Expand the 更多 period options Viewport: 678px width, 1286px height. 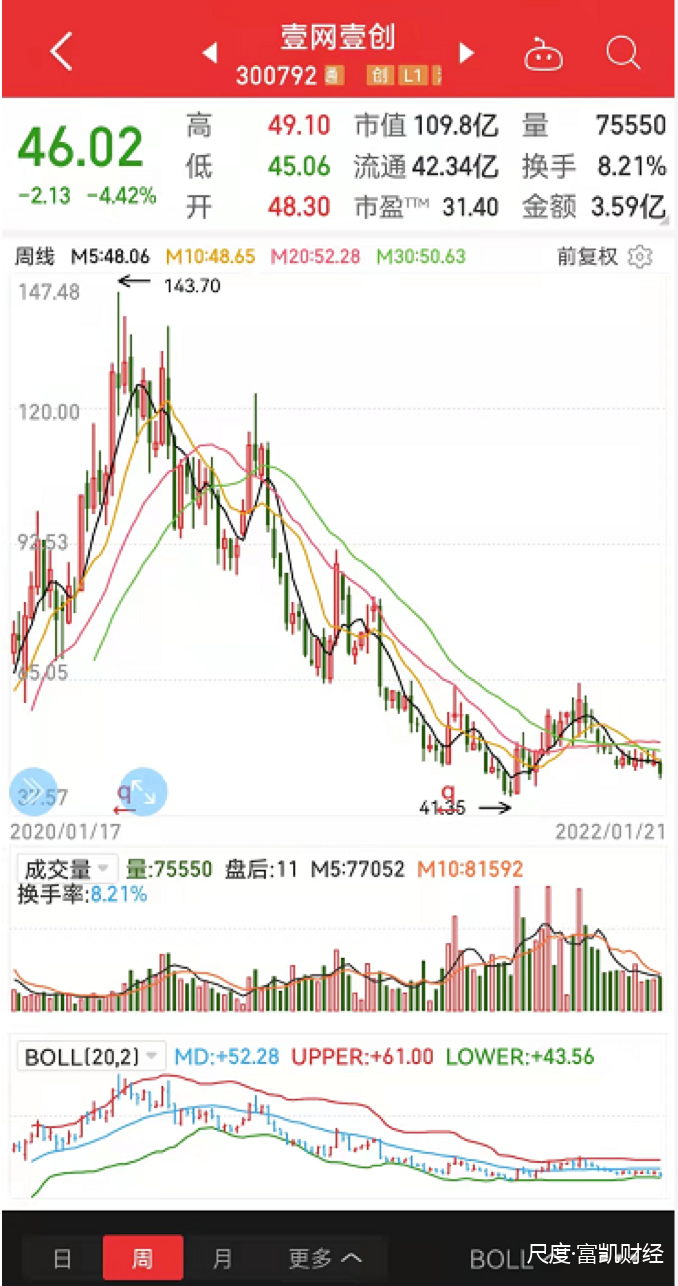(324, 1258)
